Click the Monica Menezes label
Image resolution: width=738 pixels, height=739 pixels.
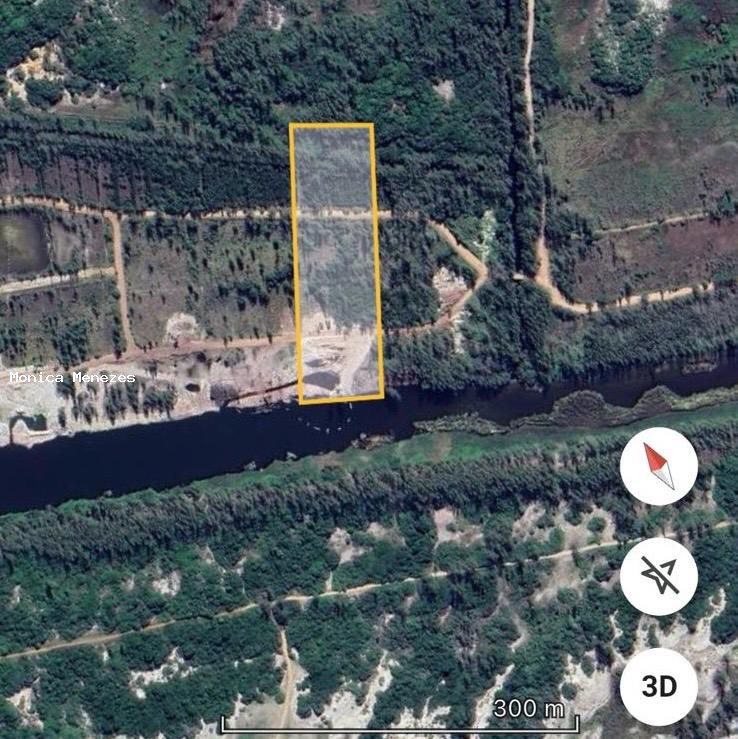(x=72, y=376)
